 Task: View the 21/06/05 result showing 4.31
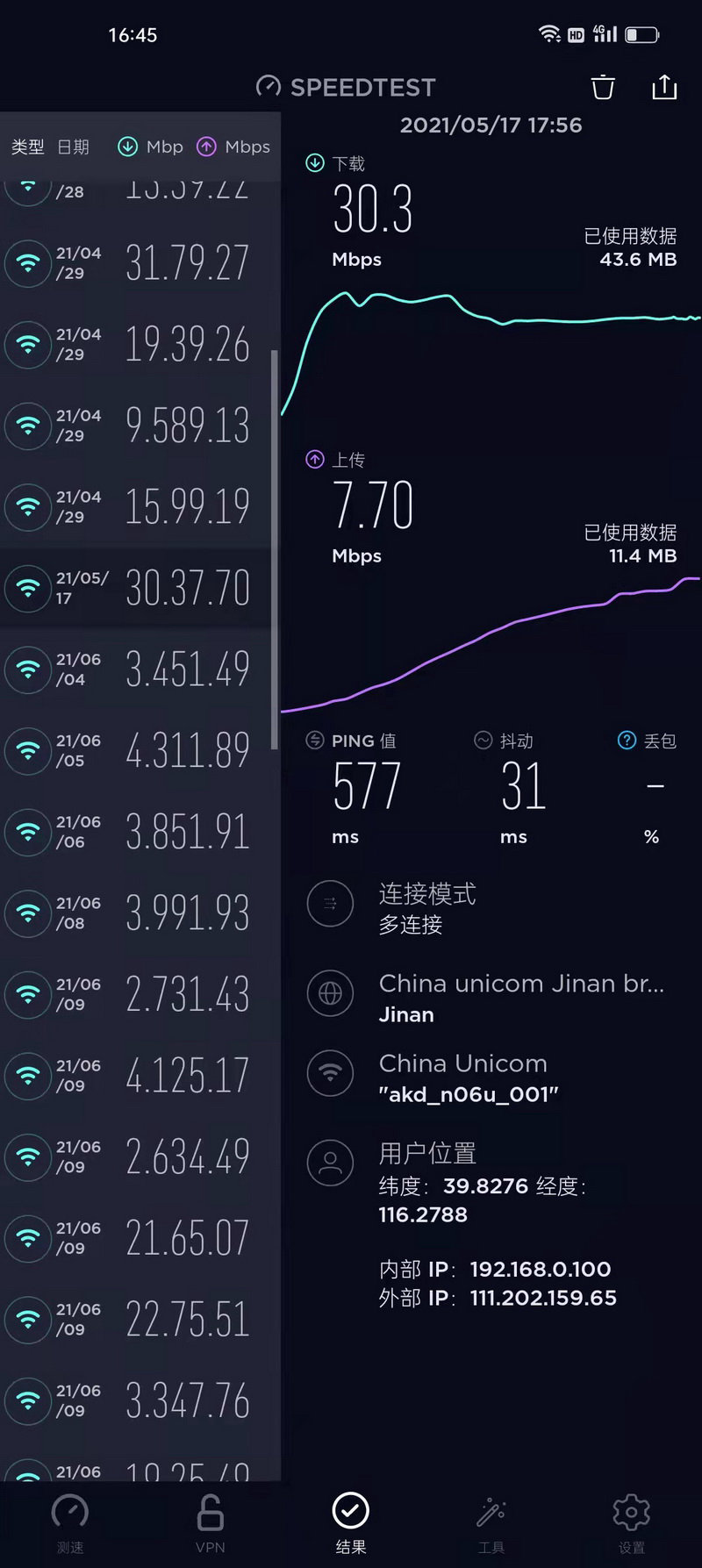(140, 750)
